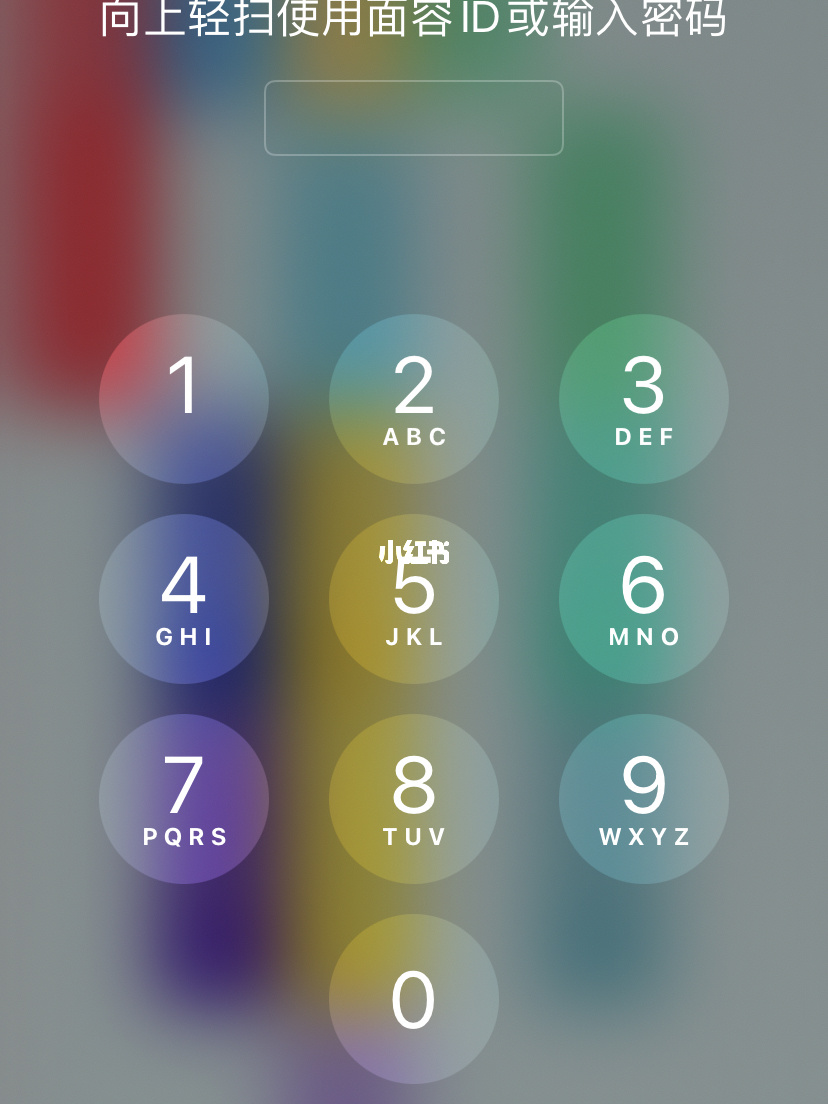Viewport: 828px width, 1104px height.
Task: Hit the 3 DEF key
Action: [644, 398]
